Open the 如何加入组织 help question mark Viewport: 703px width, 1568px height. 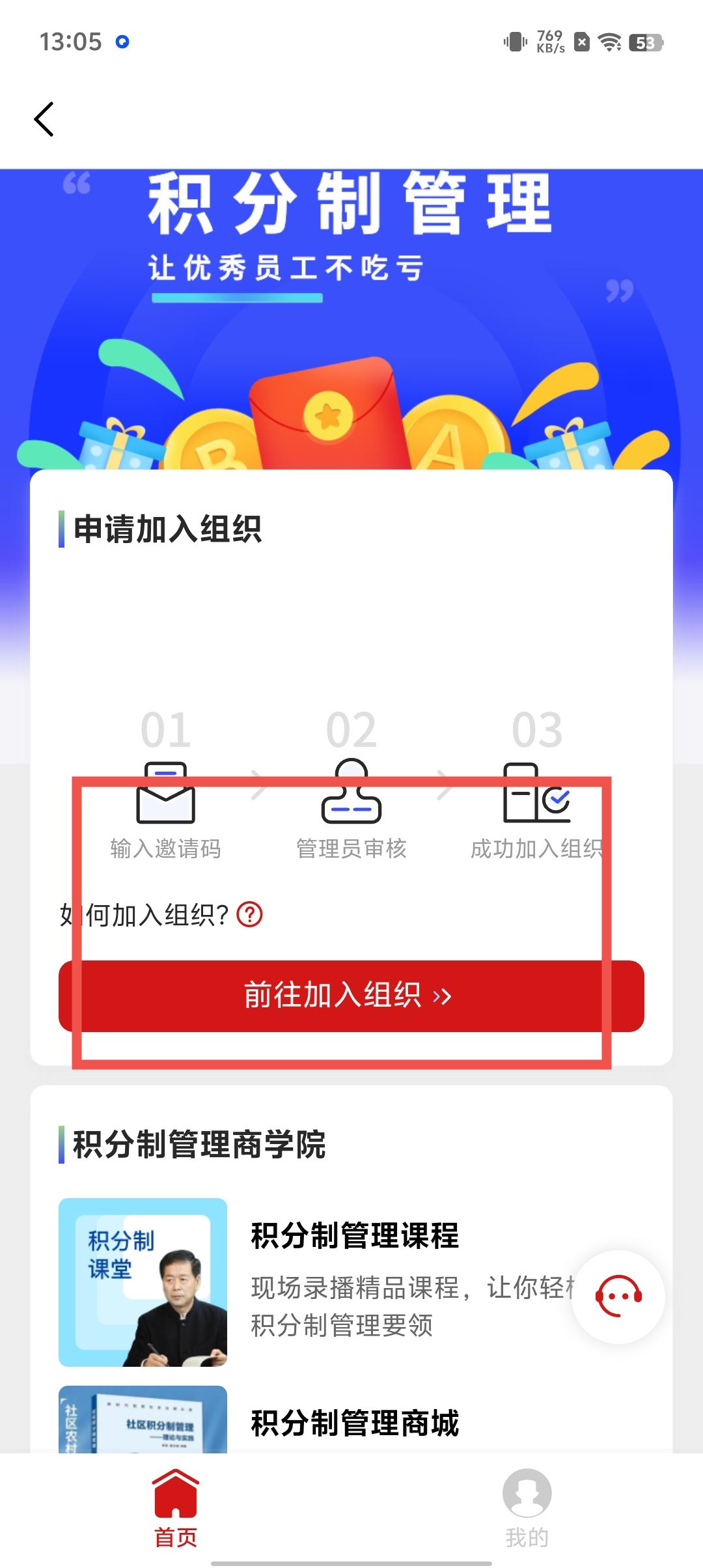coord(249,914)
